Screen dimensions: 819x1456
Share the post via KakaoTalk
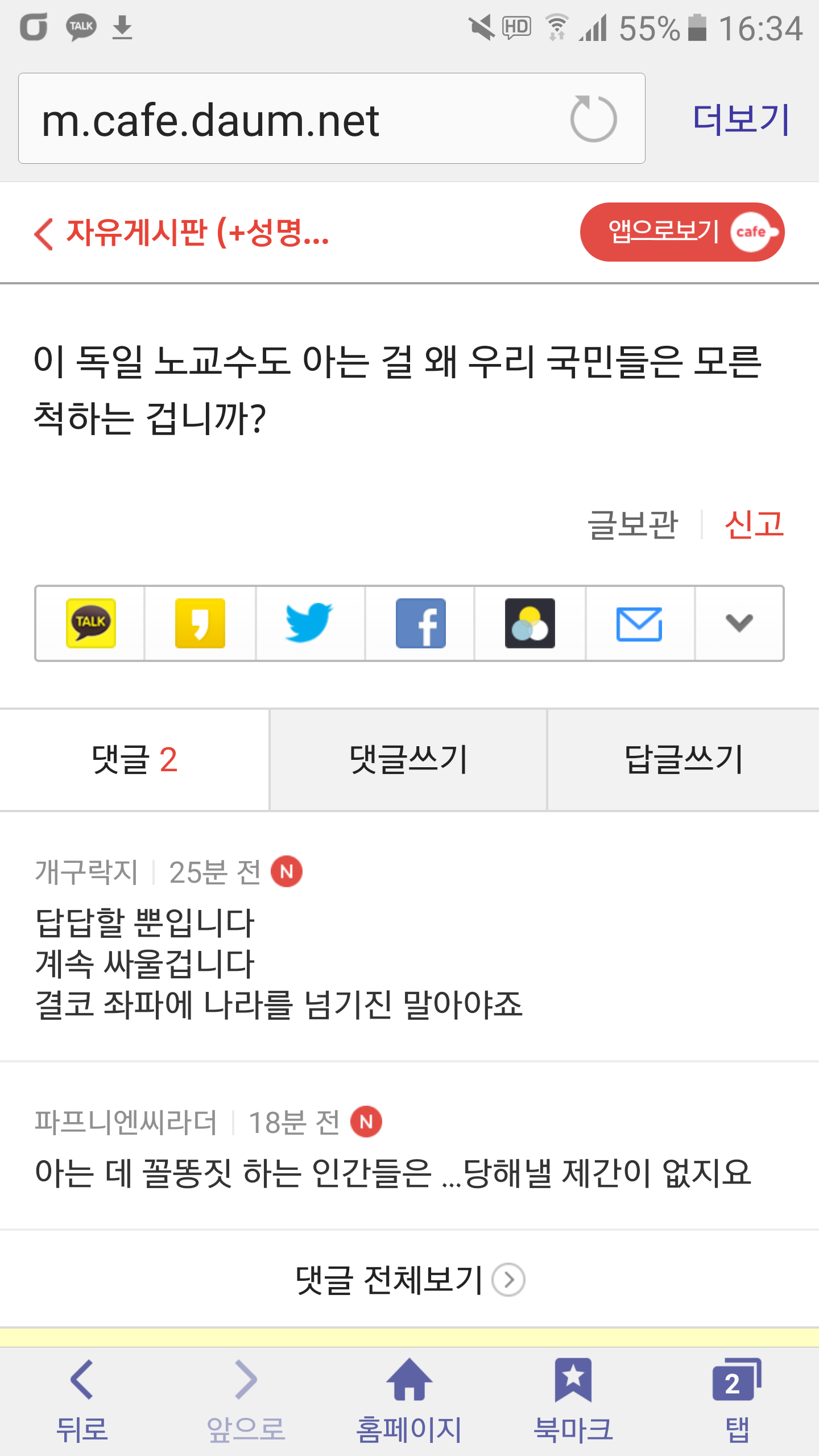[x=91, y=623]
